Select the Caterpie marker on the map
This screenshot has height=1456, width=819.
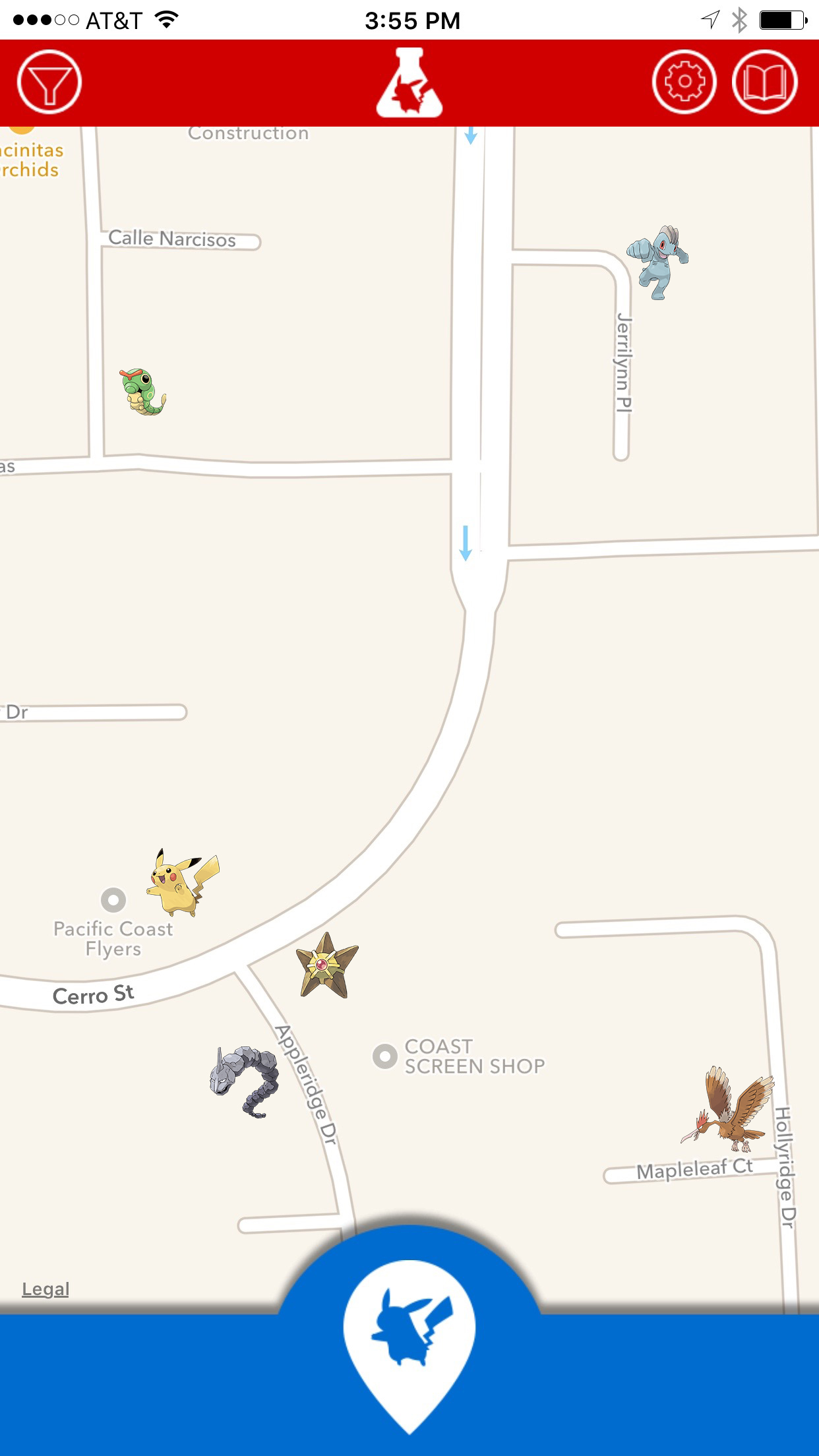[142, 392]
